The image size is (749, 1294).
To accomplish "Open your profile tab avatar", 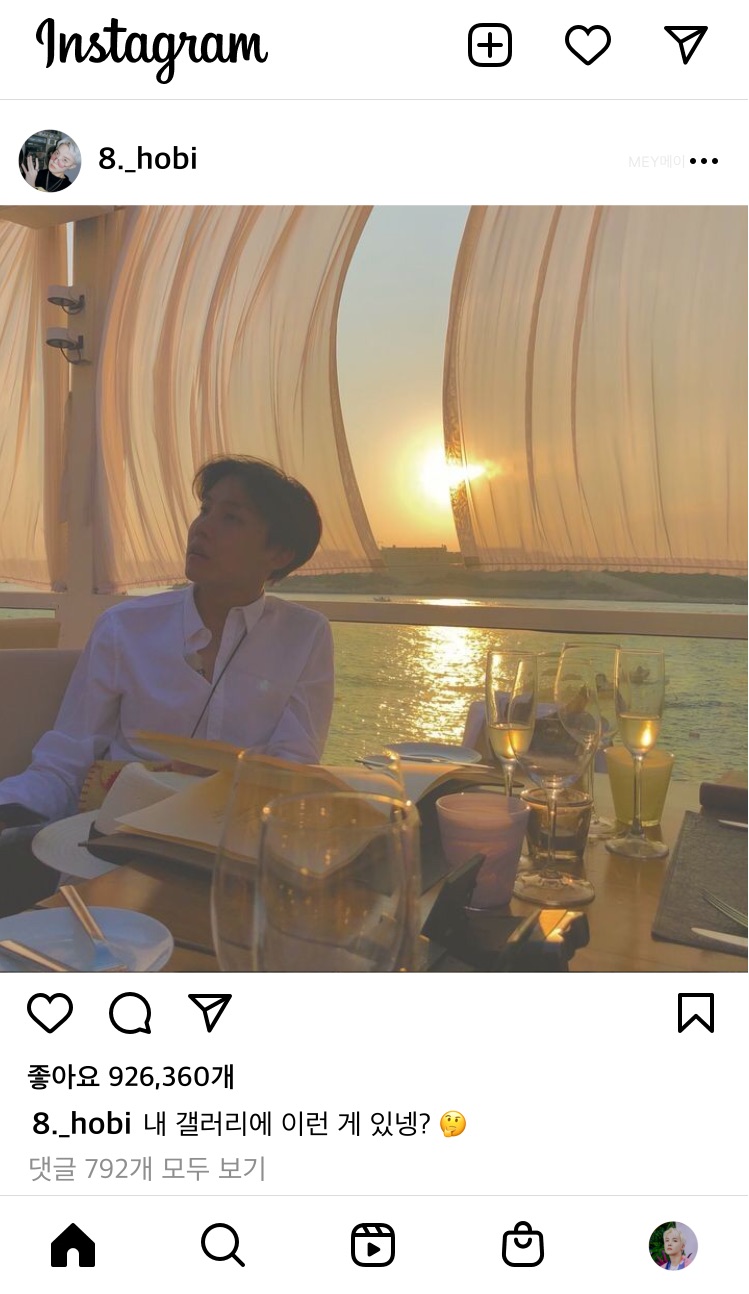I will click(673, 1246).
